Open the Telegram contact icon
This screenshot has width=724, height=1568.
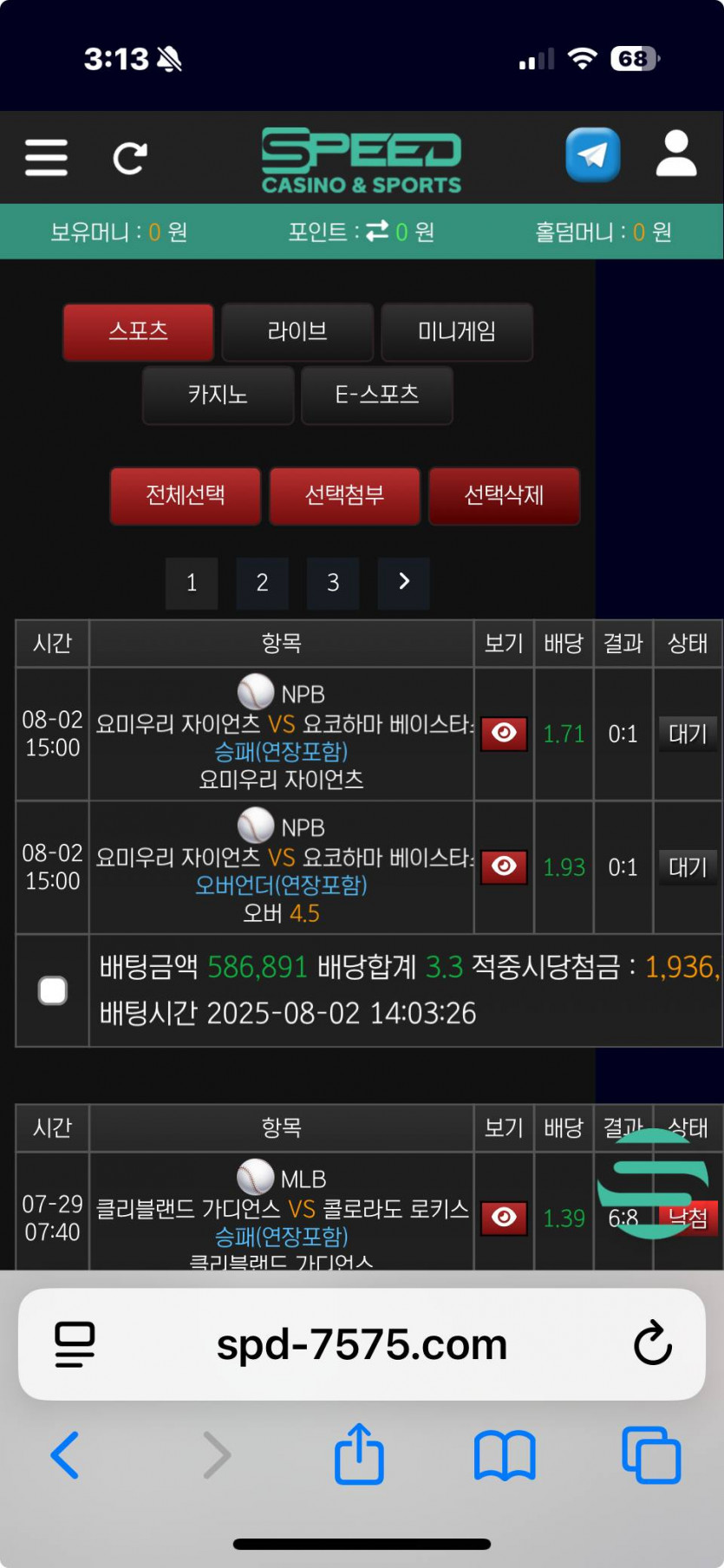(593, 155)
